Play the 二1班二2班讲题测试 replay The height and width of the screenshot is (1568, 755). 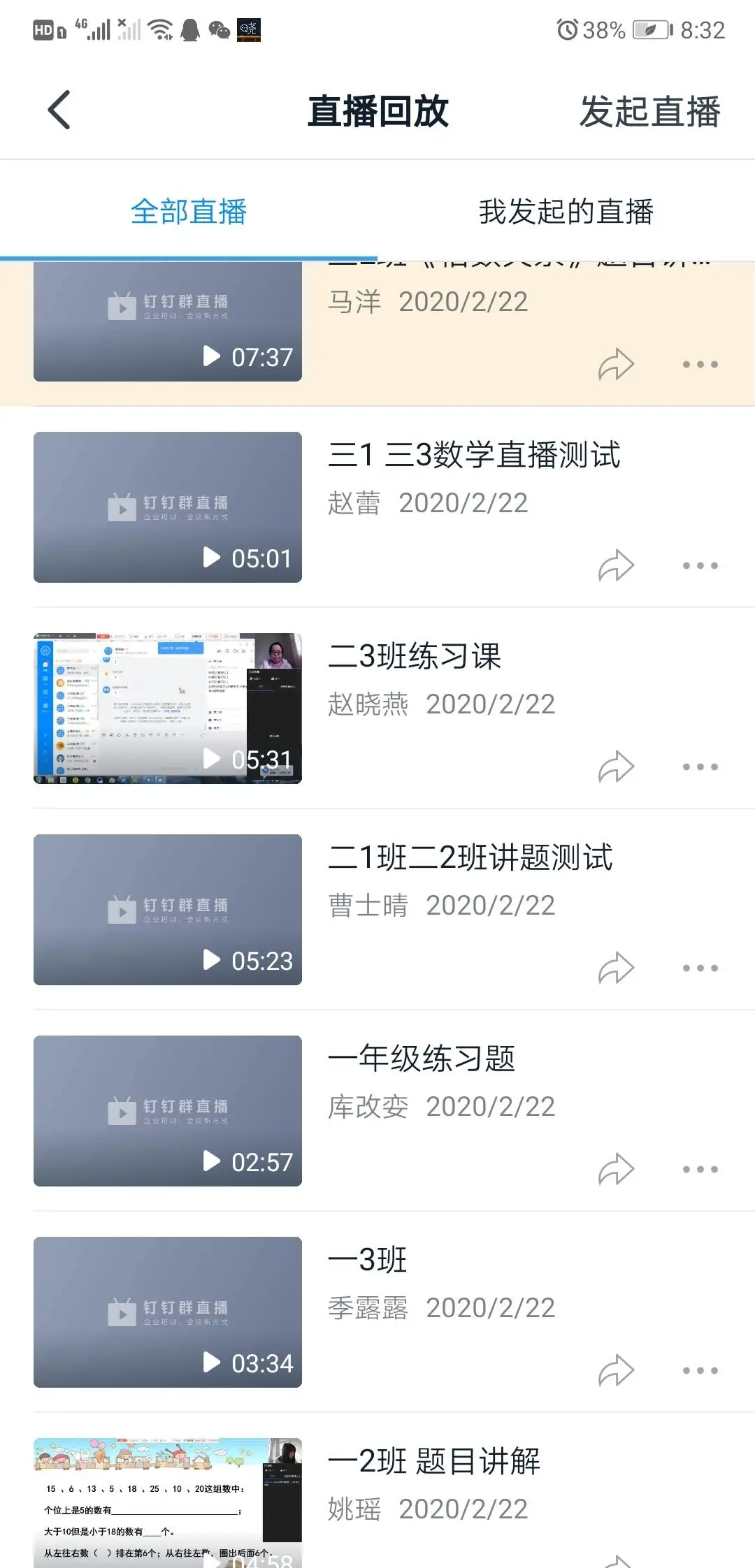pos(168,910)
